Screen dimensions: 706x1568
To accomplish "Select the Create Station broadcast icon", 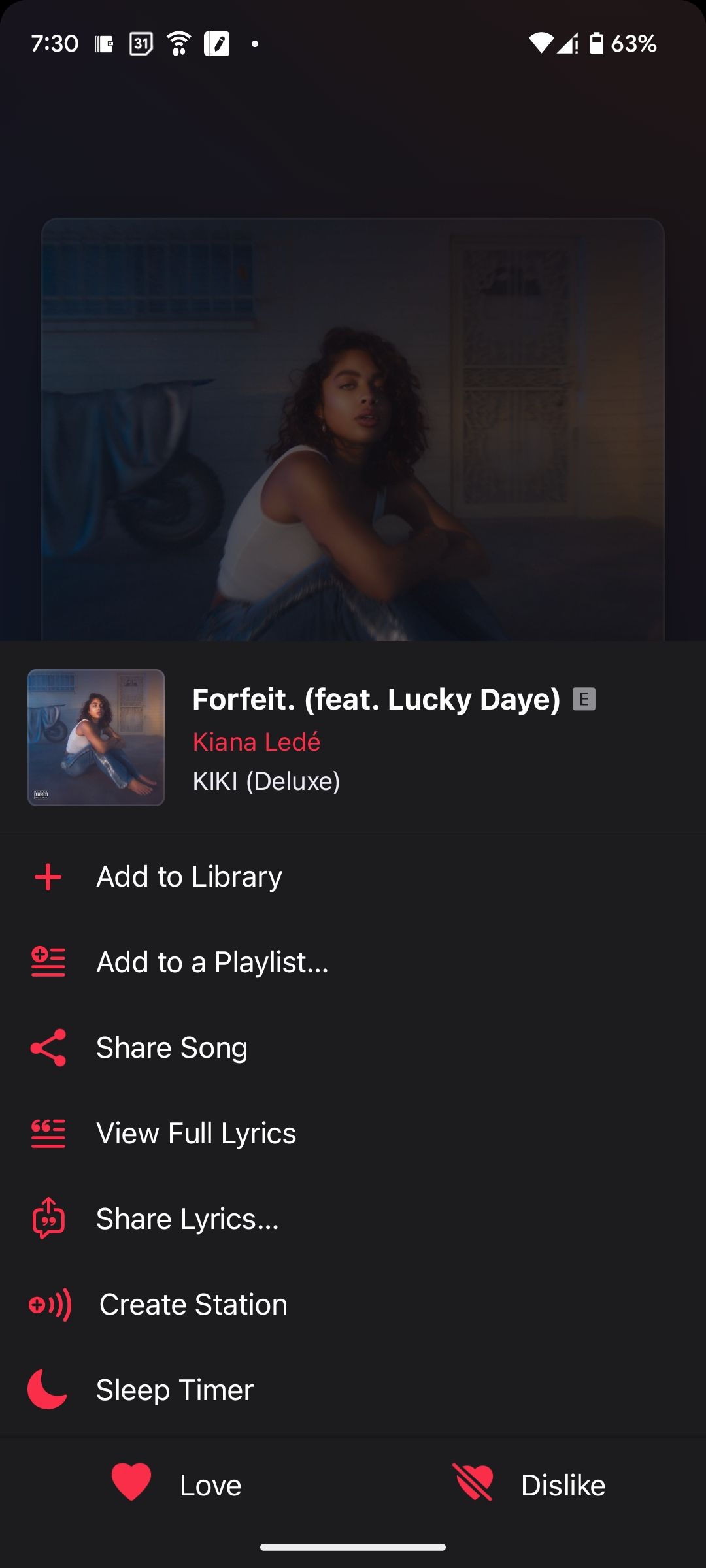I will (48, 1304).
